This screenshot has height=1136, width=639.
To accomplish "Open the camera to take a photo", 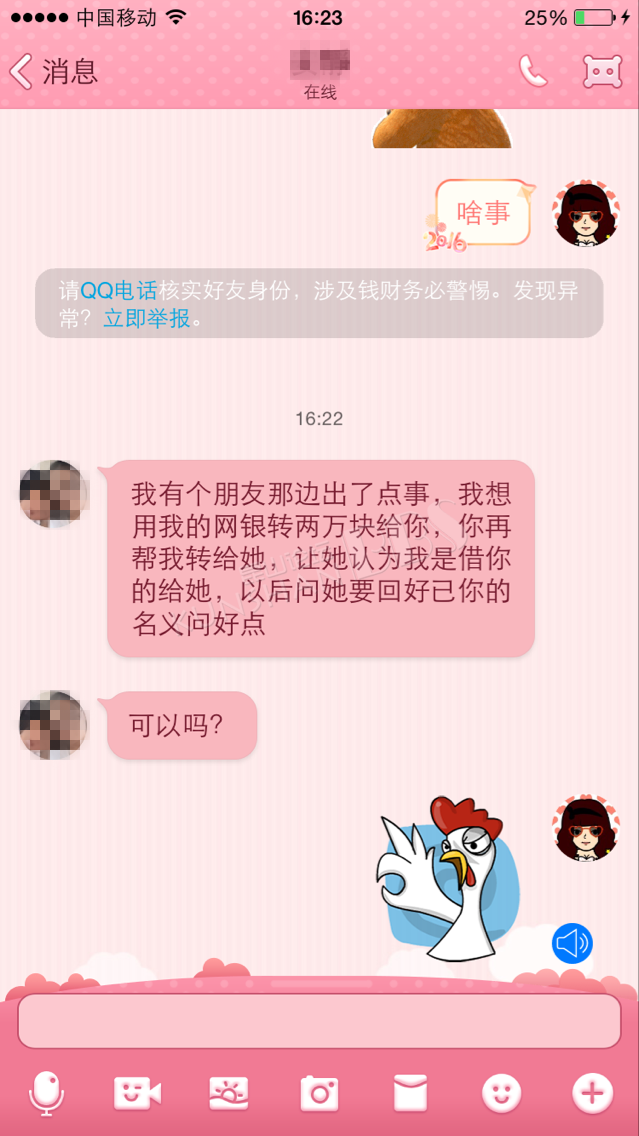I will (x=320, y=1093).
